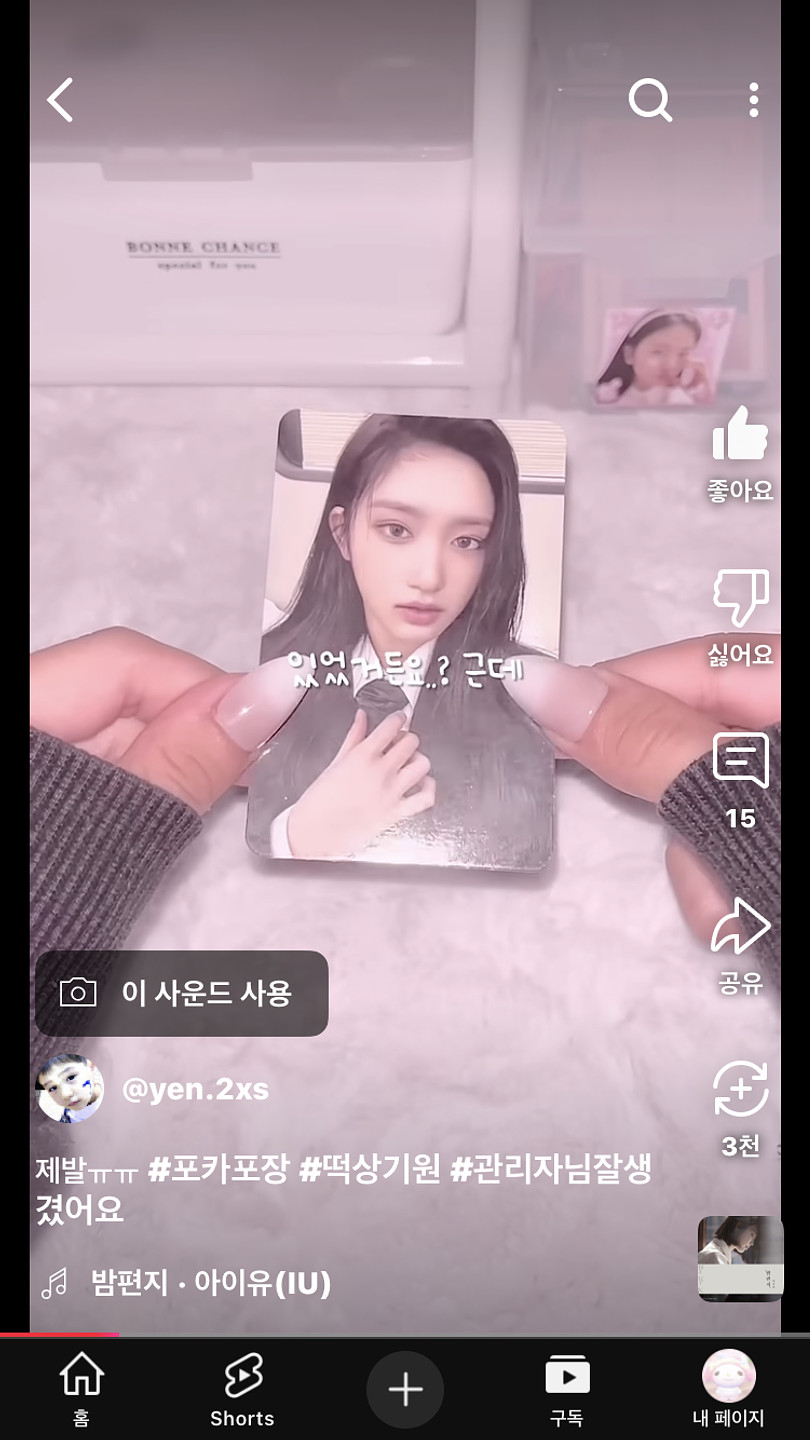Open the sound album thumbnail
Screen dimensions: 810x1440
coord(740,1258)
